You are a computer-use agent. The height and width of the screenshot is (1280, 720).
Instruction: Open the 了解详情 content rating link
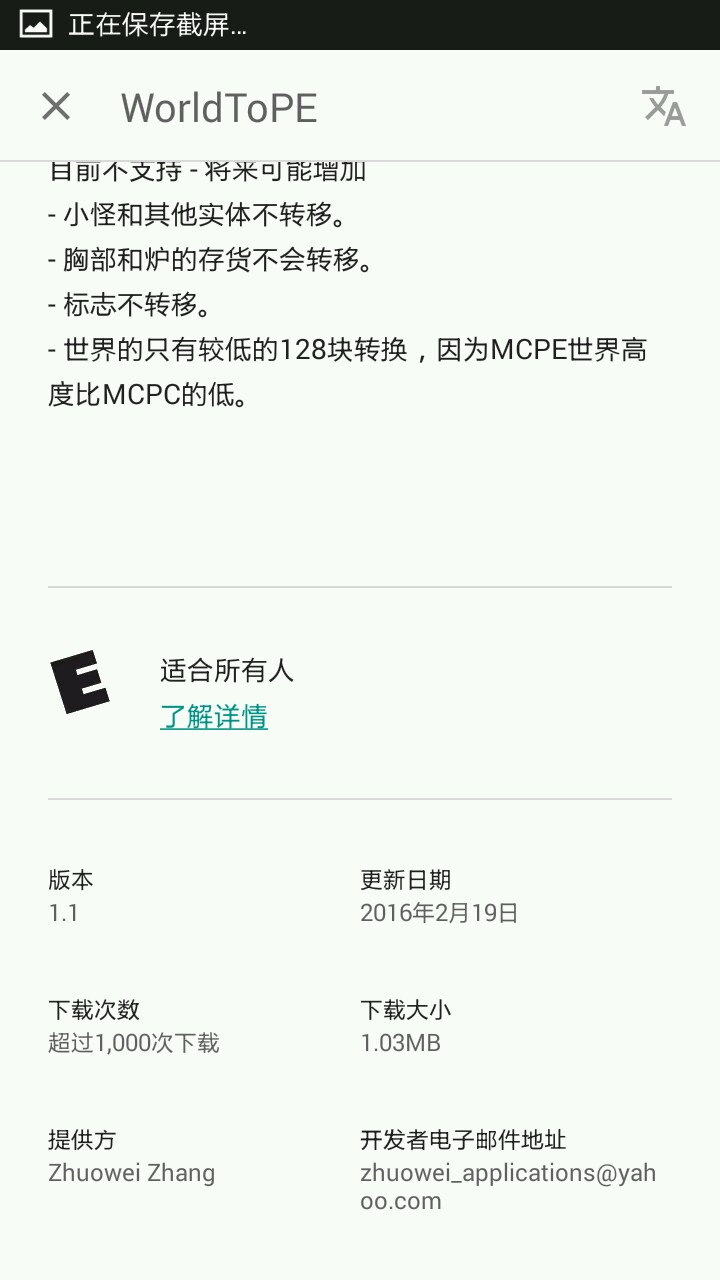pos(214,717)
